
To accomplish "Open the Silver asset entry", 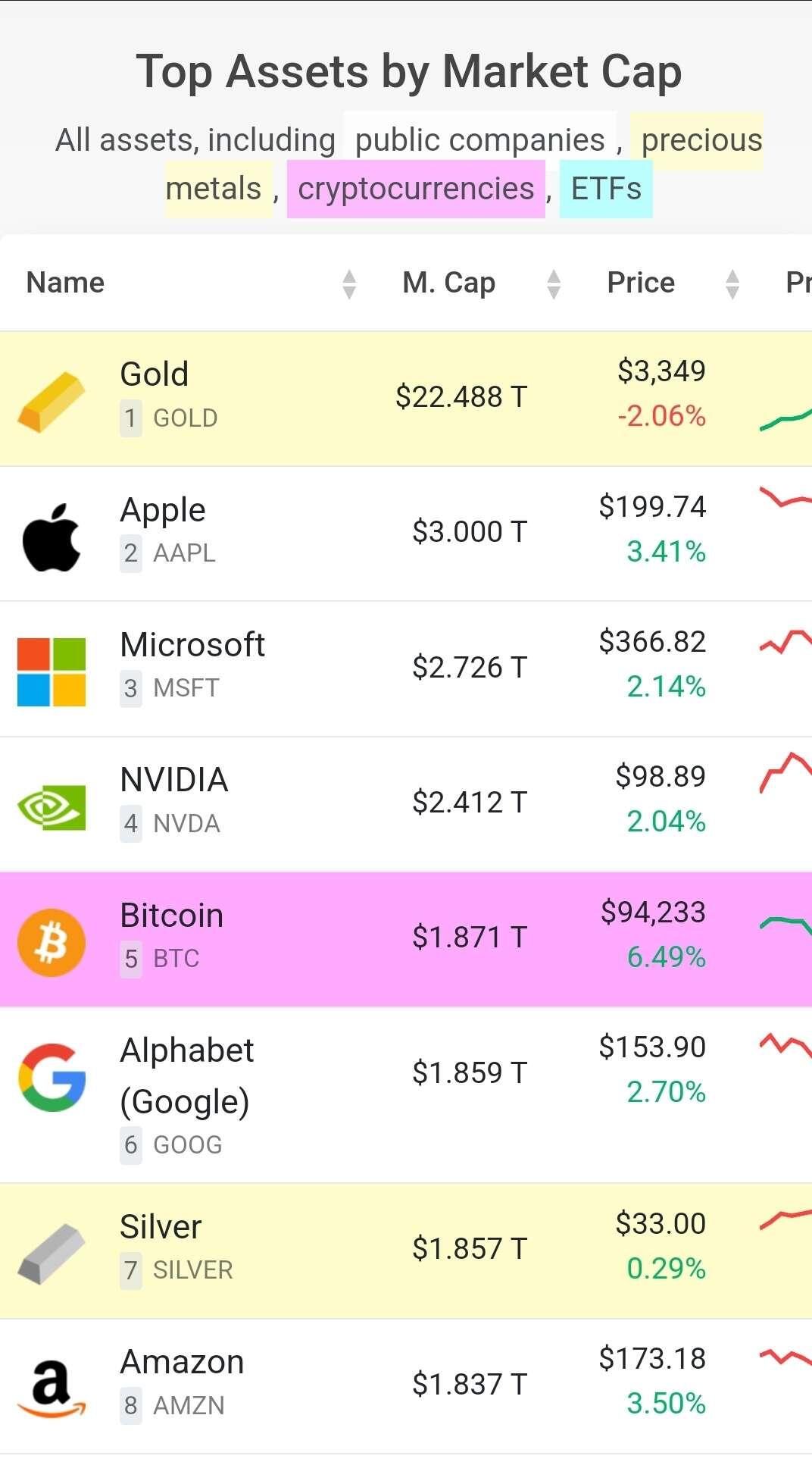I will coord(406,1251).
